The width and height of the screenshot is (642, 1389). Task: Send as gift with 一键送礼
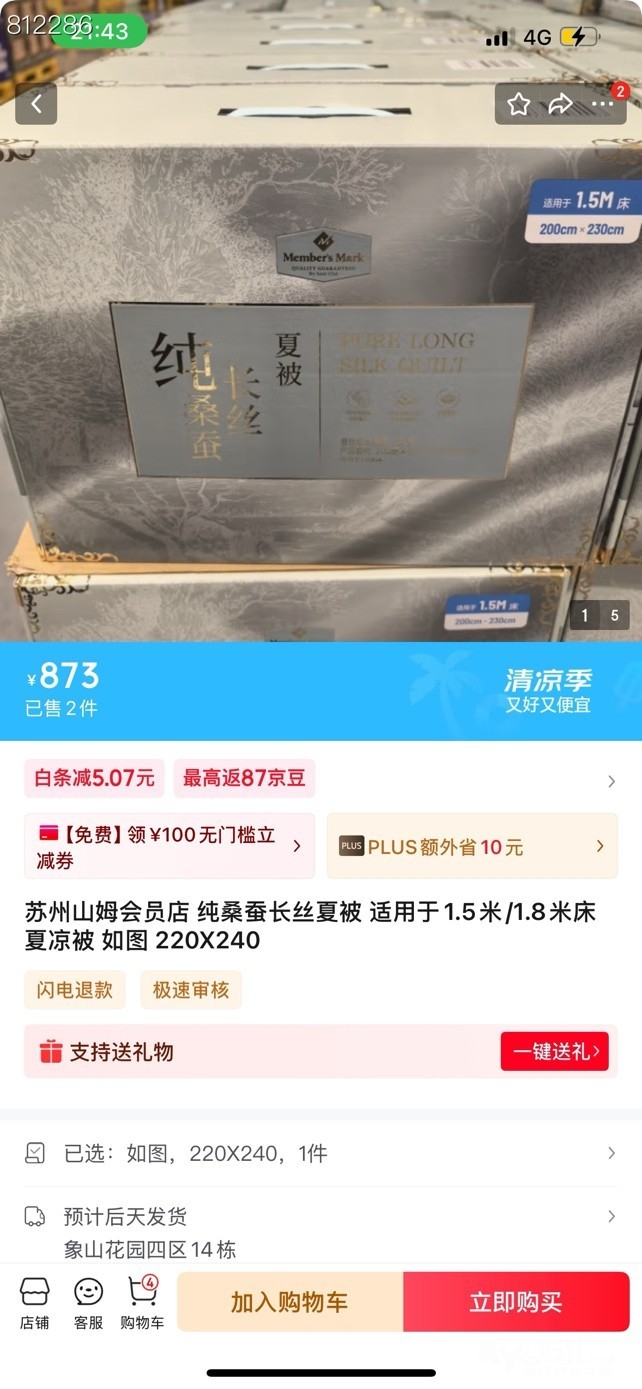(x=555, y=1051)
